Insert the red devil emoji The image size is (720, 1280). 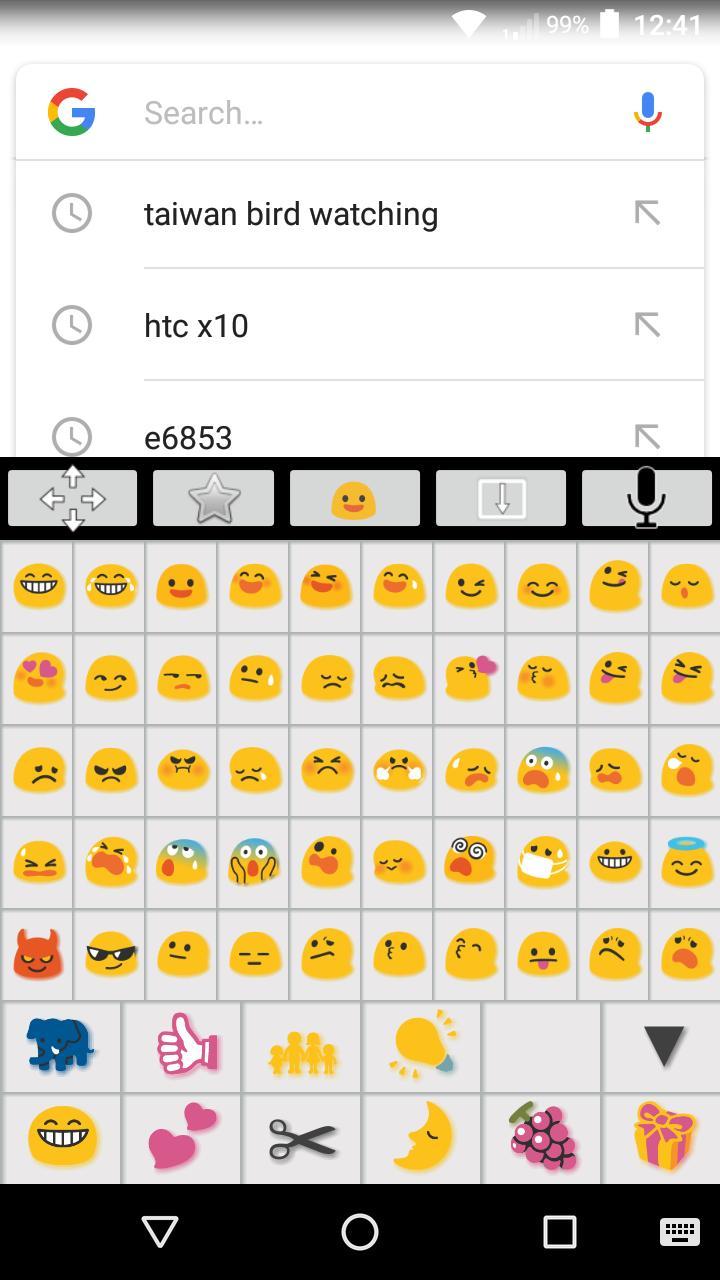click(x=38, y=955)
